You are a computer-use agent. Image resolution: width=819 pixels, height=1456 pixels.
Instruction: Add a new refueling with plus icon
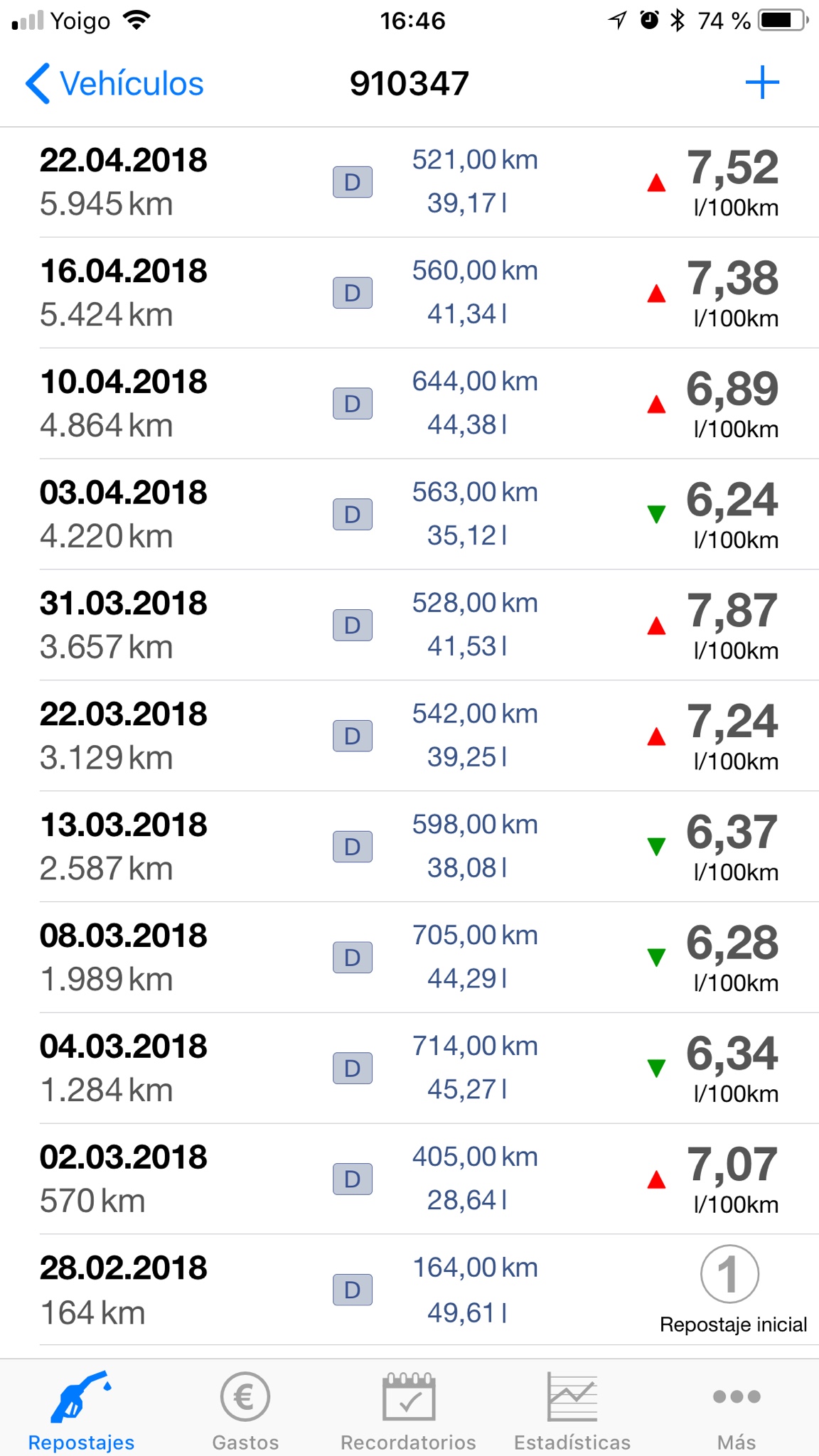click(762, 82)
